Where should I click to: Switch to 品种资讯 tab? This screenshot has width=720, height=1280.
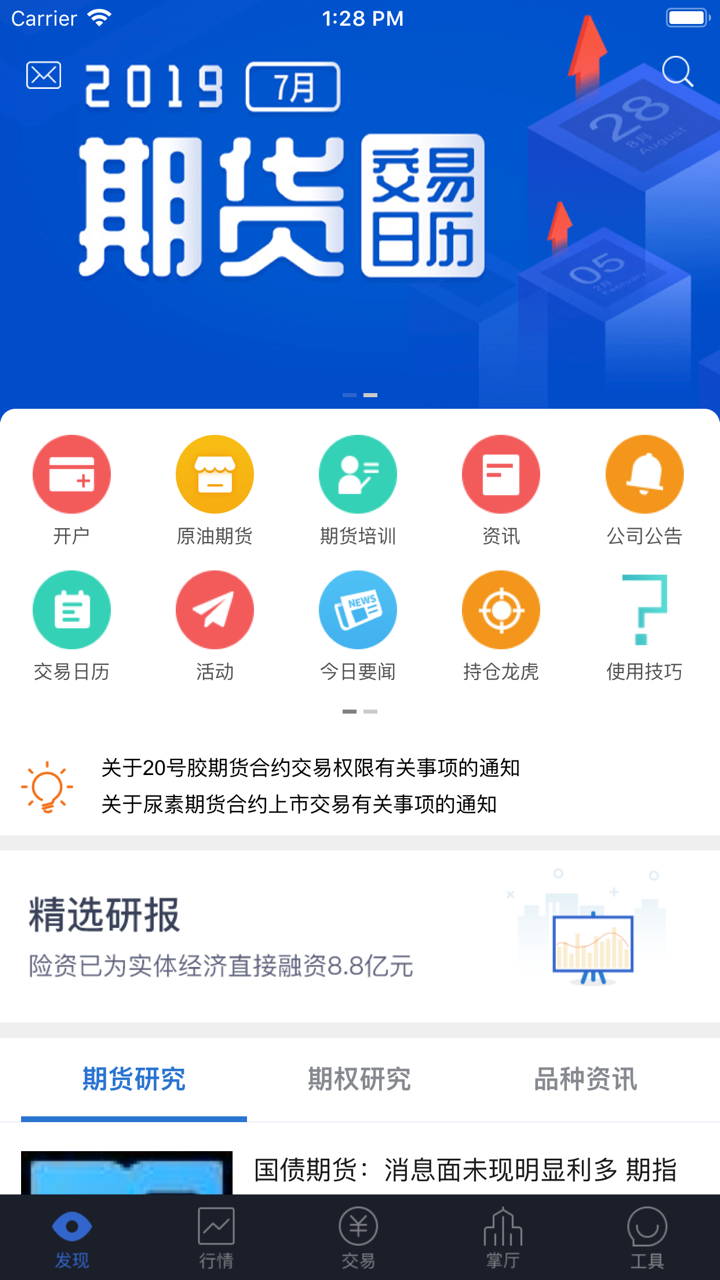585,1079
